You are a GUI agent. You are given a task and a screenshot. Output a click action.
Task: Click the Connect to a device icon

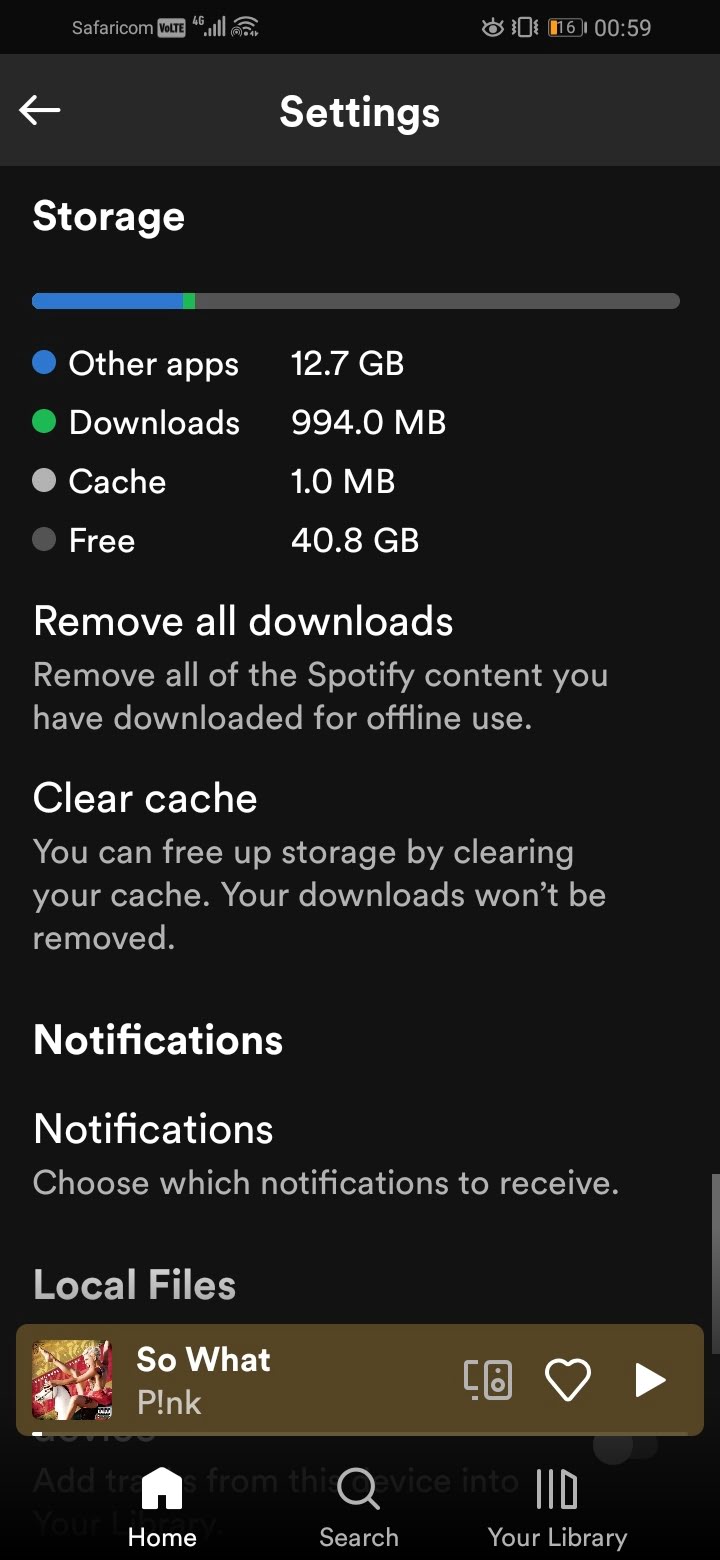tap(488, 1378)
